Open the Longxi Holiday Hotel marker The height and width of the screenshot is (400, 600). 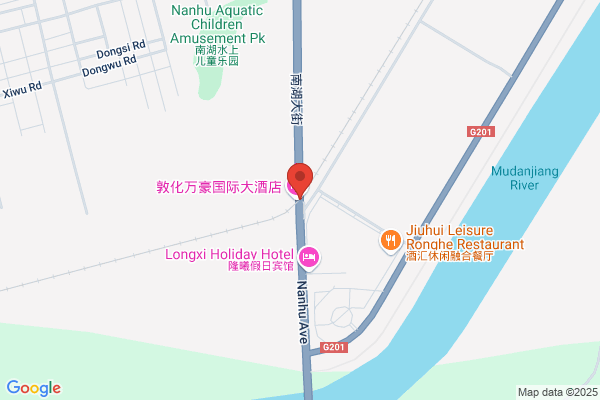pyautogui.click(x=309, y=258)
